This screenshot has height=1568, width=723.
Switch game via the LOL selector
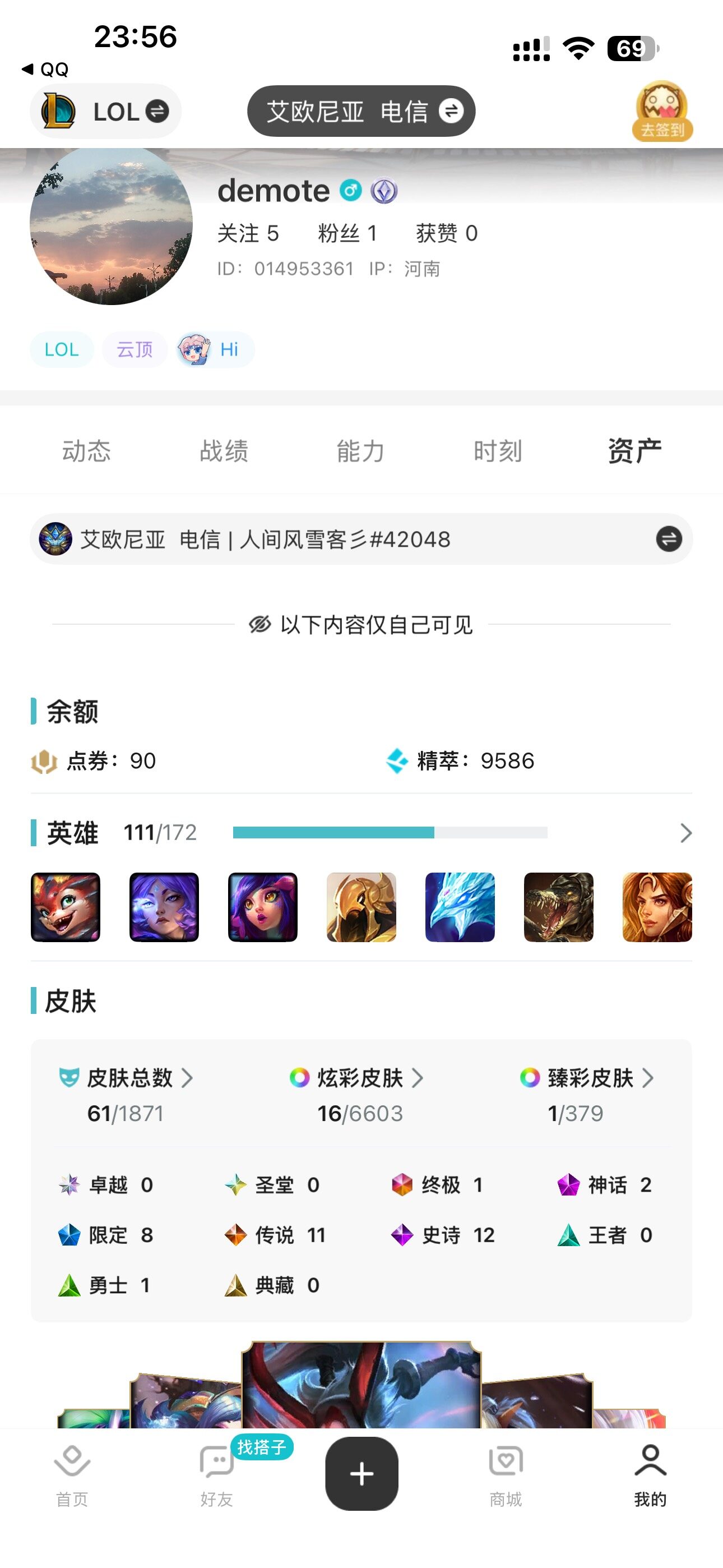click(106, 112)
